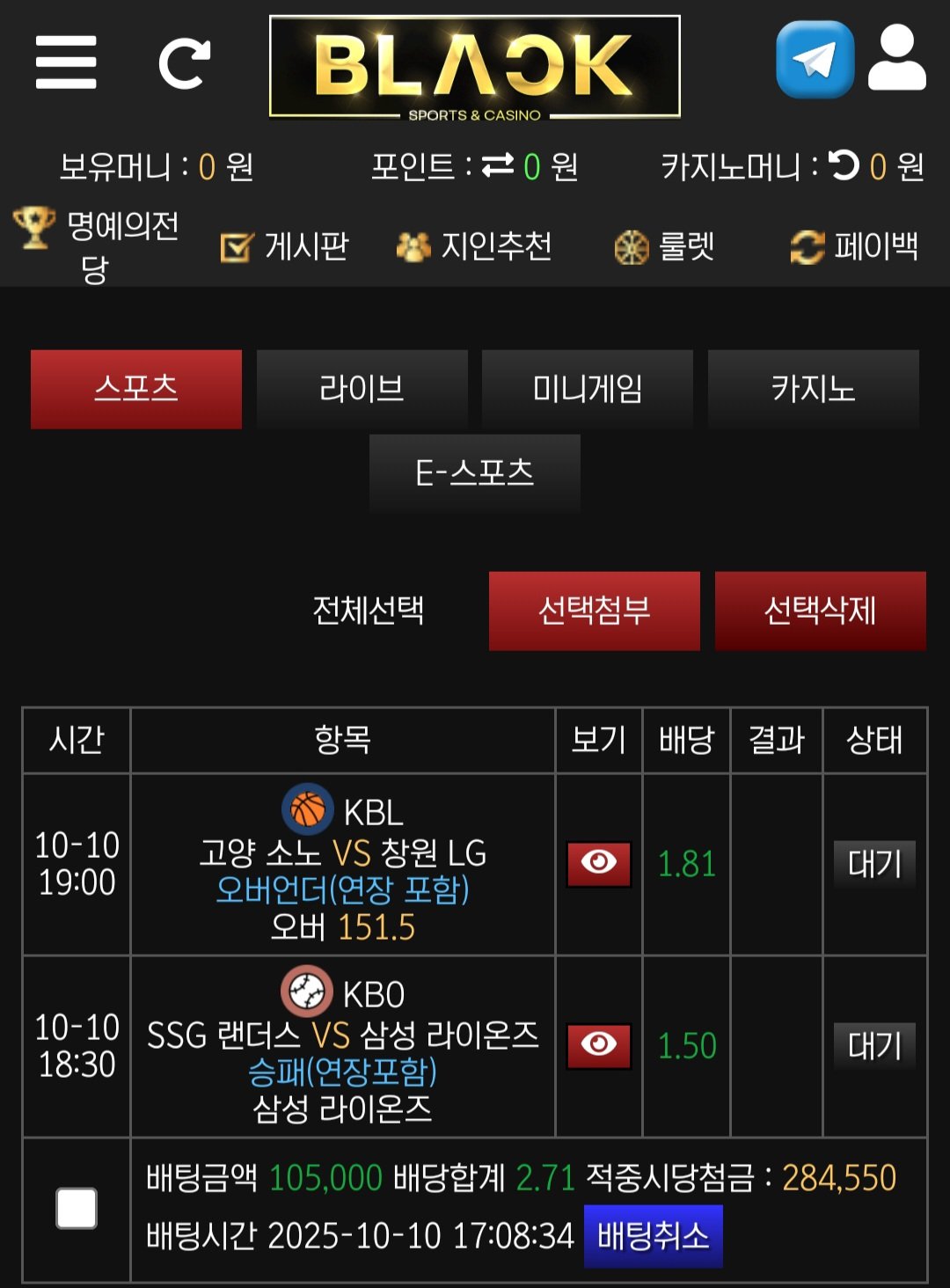Viewport: 950px width, 1288px height.
Task: Switch to the 라이브 tab
Action: click(x=362, y=389)
